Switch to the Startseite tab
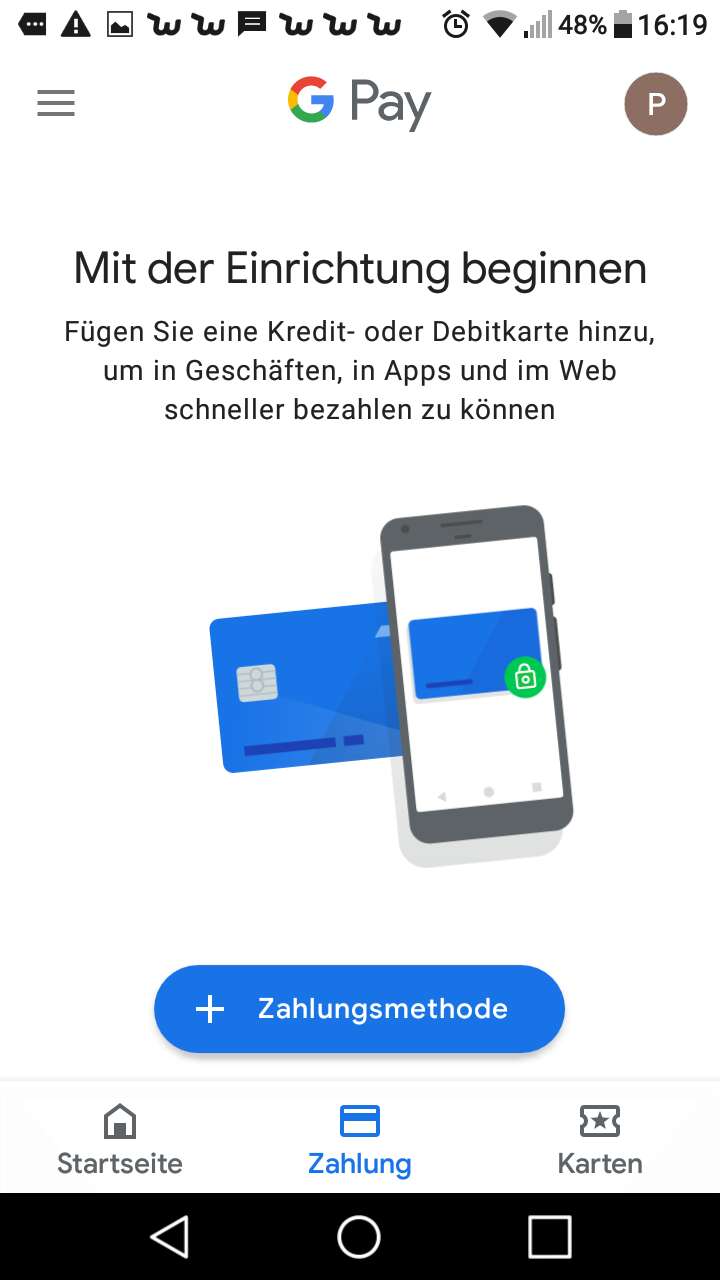This screenshot has width=720, height=1280. click(x=120, y=1139)
